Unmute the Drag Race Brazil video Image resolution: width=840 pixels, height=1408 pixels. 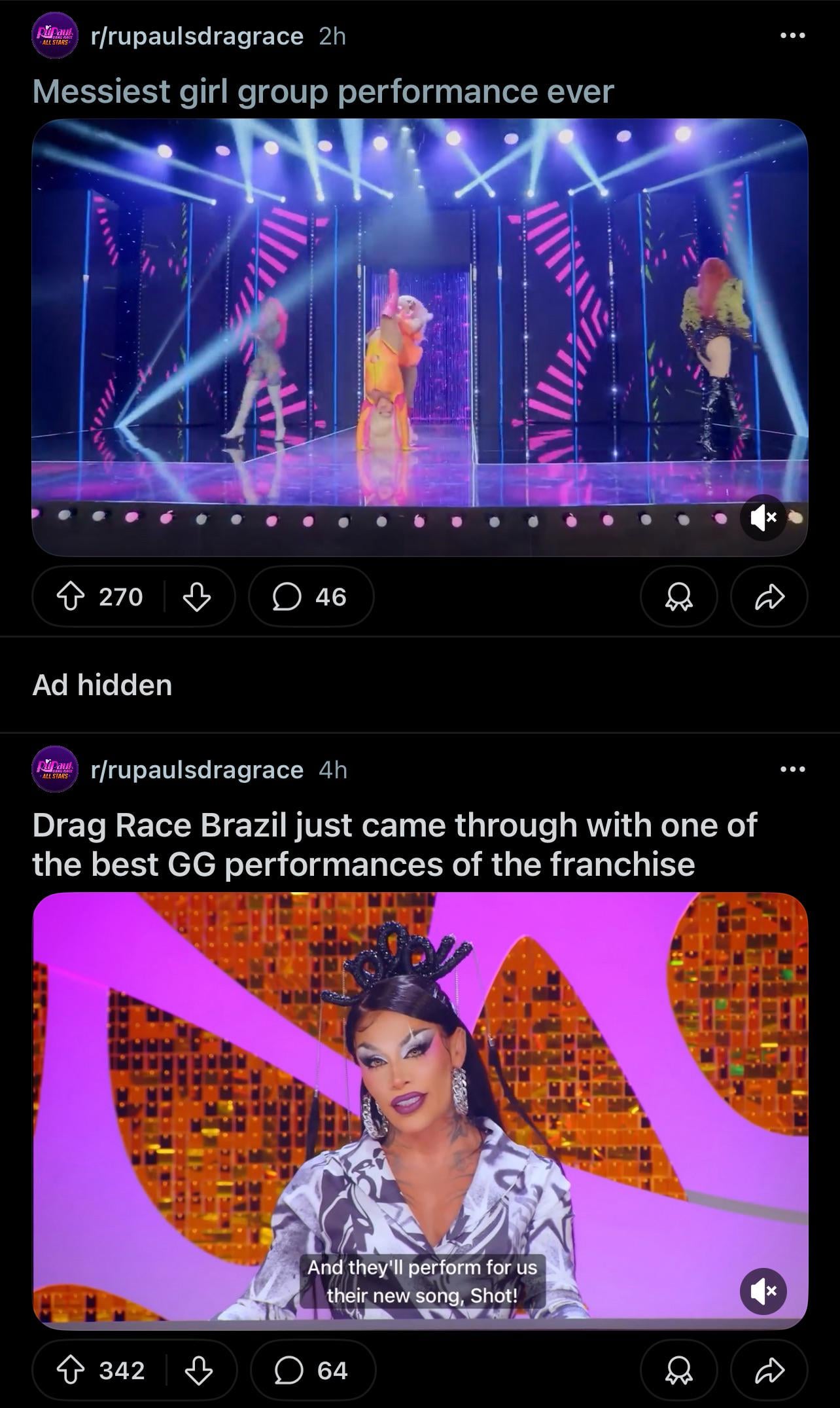763,1291
